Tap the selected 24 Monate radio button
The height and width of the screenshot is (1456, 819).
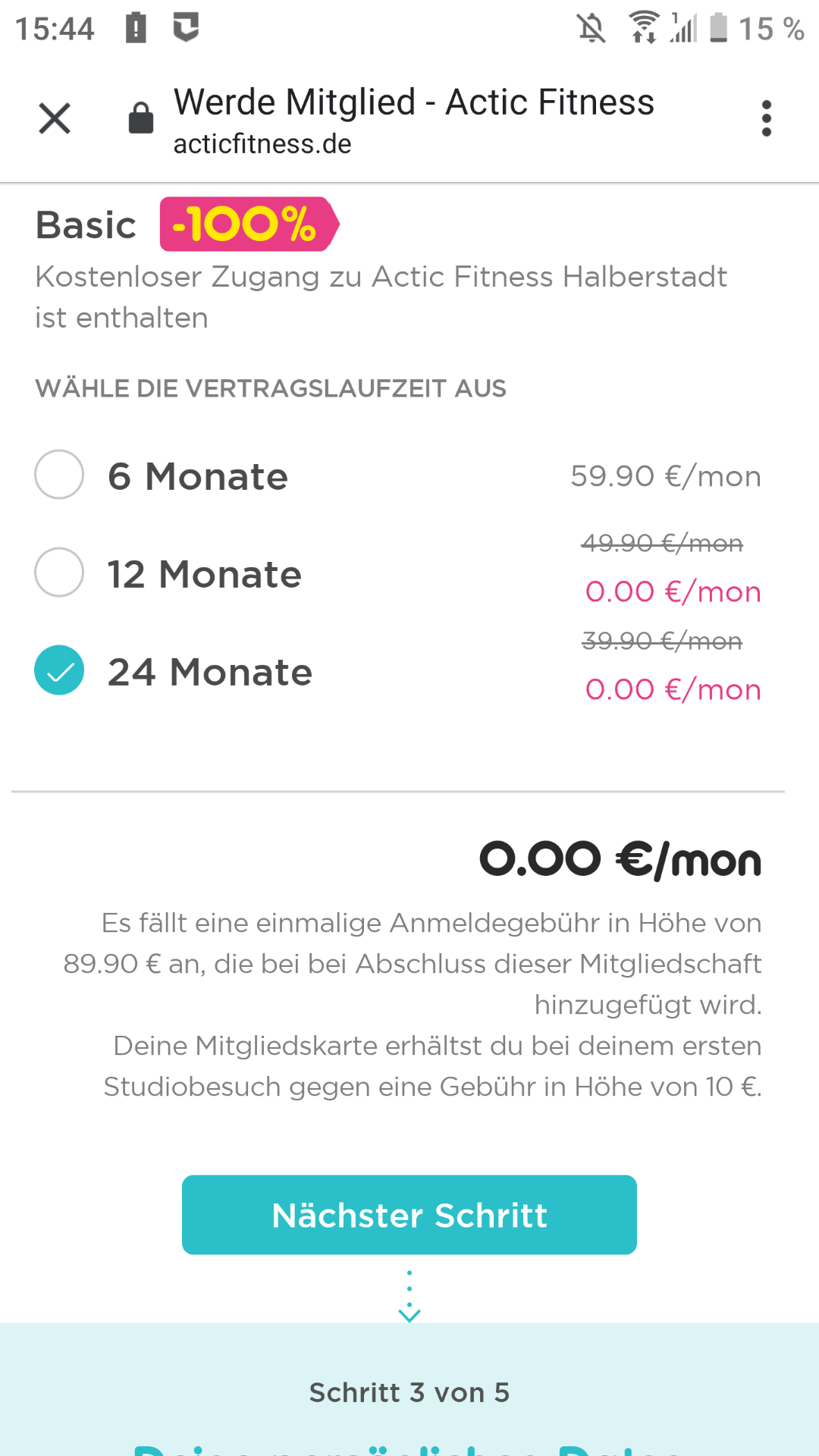coord(59,670)
